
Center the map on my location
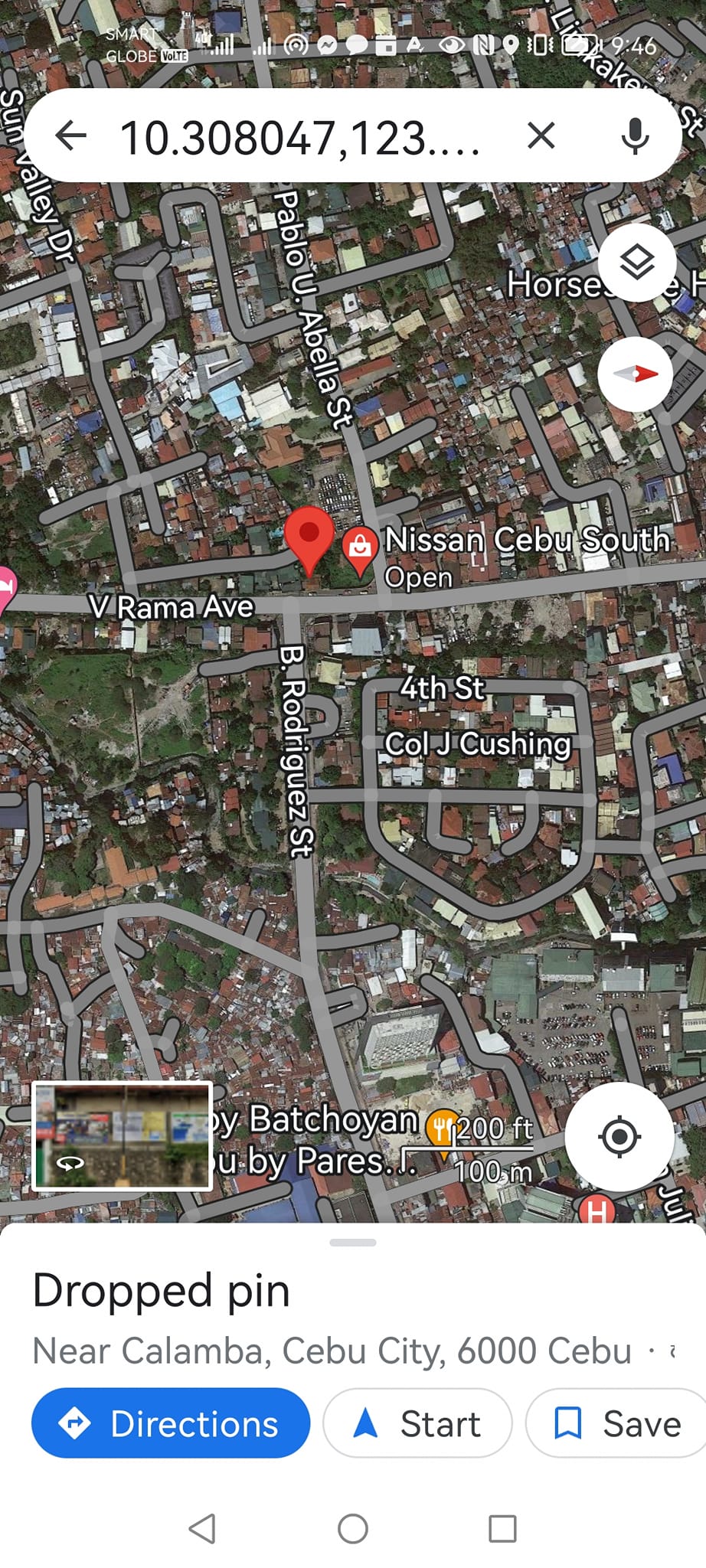click(x=619, y=1136)
